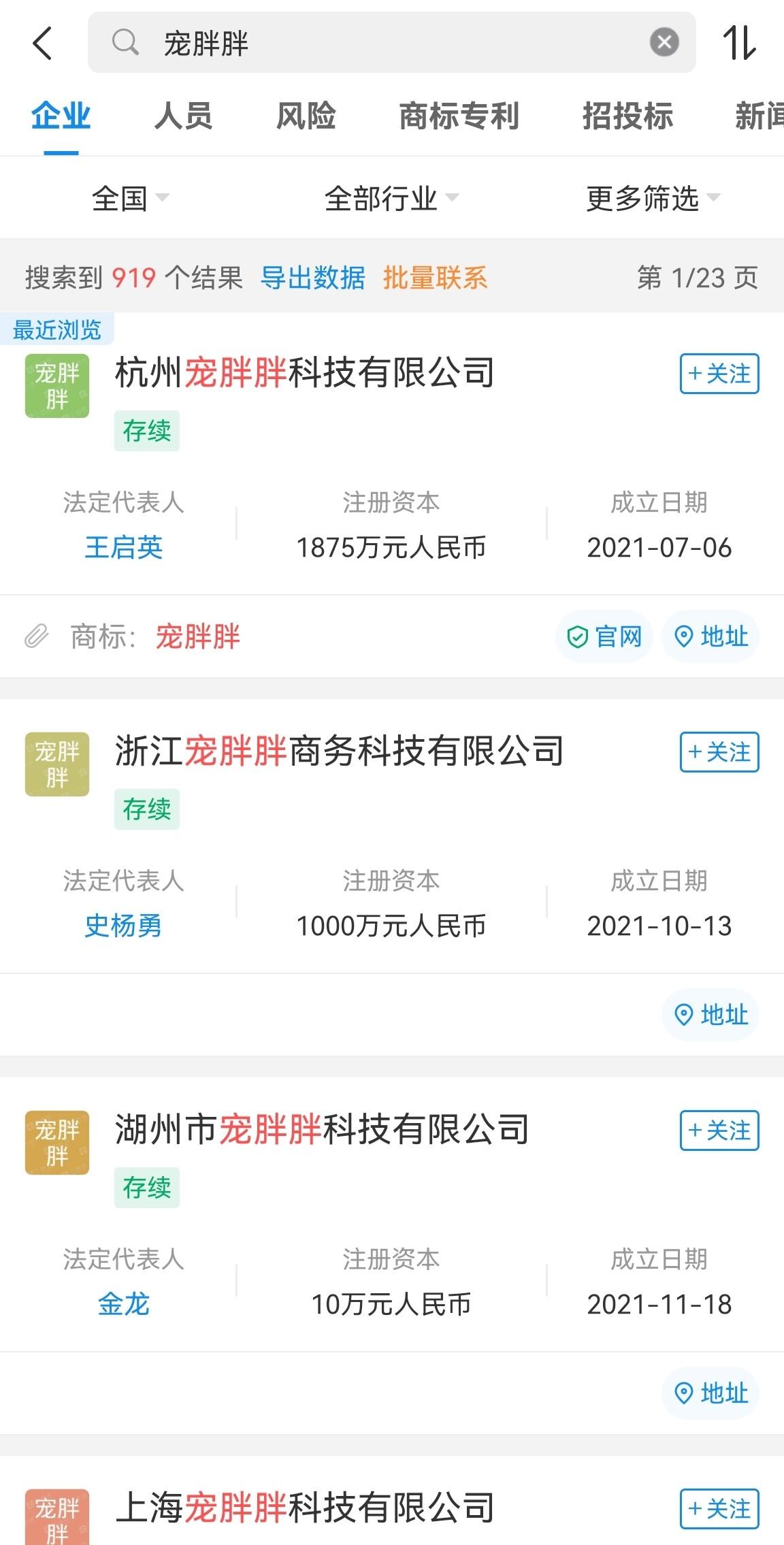Select the 招投标 tab
This screenshot has width=784, height=1545.
coord(627,116)
